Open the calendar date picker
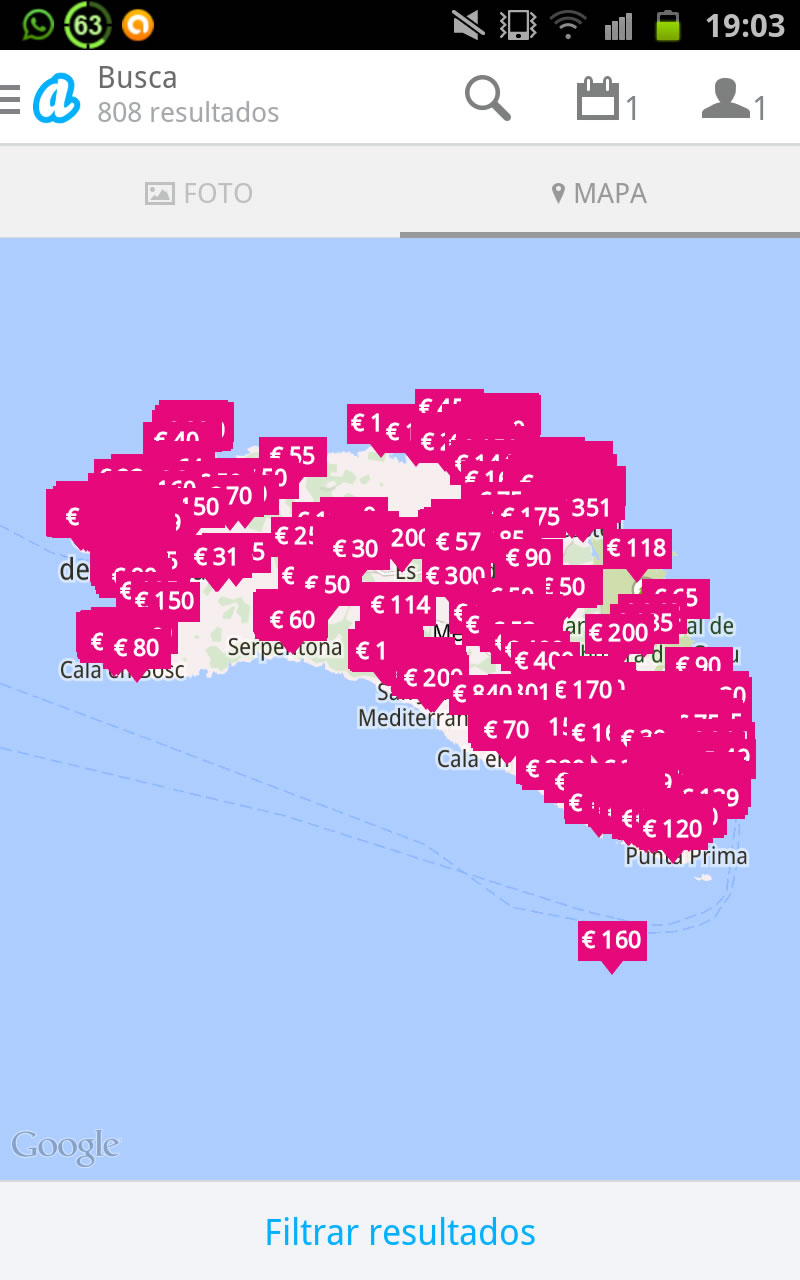800x1280 pixels. tap(607, 100)
